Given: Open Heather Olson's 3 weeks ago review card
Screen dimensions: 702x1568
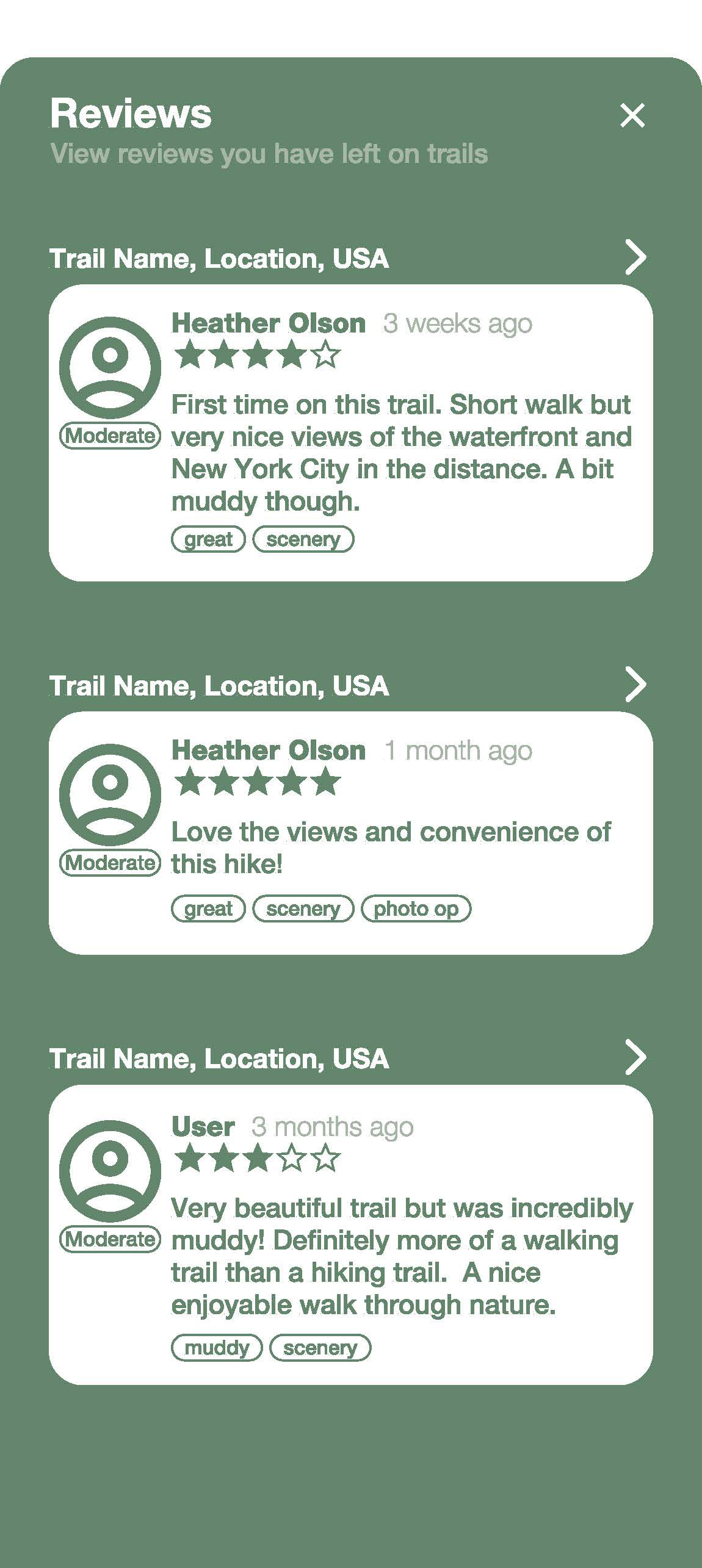Looking at the screenshot, I should tap(351, 433).
